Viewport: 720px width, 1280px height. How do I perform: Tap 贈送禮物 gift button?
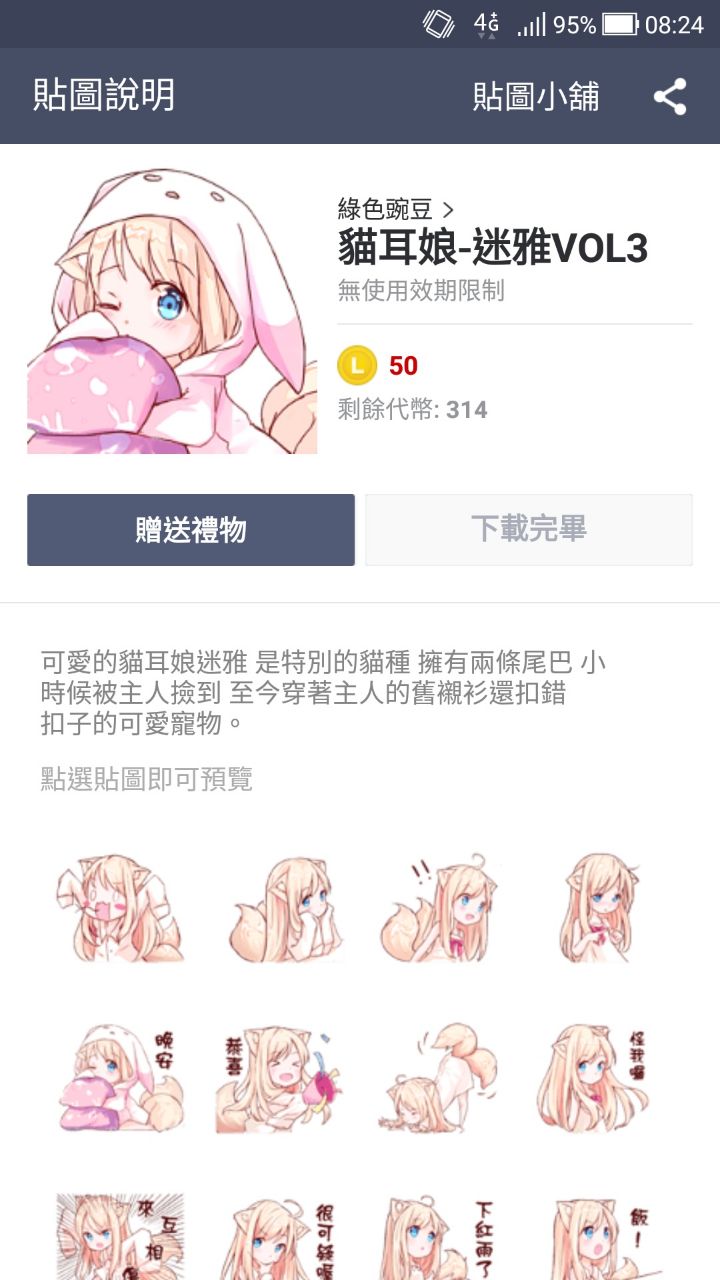191,530
